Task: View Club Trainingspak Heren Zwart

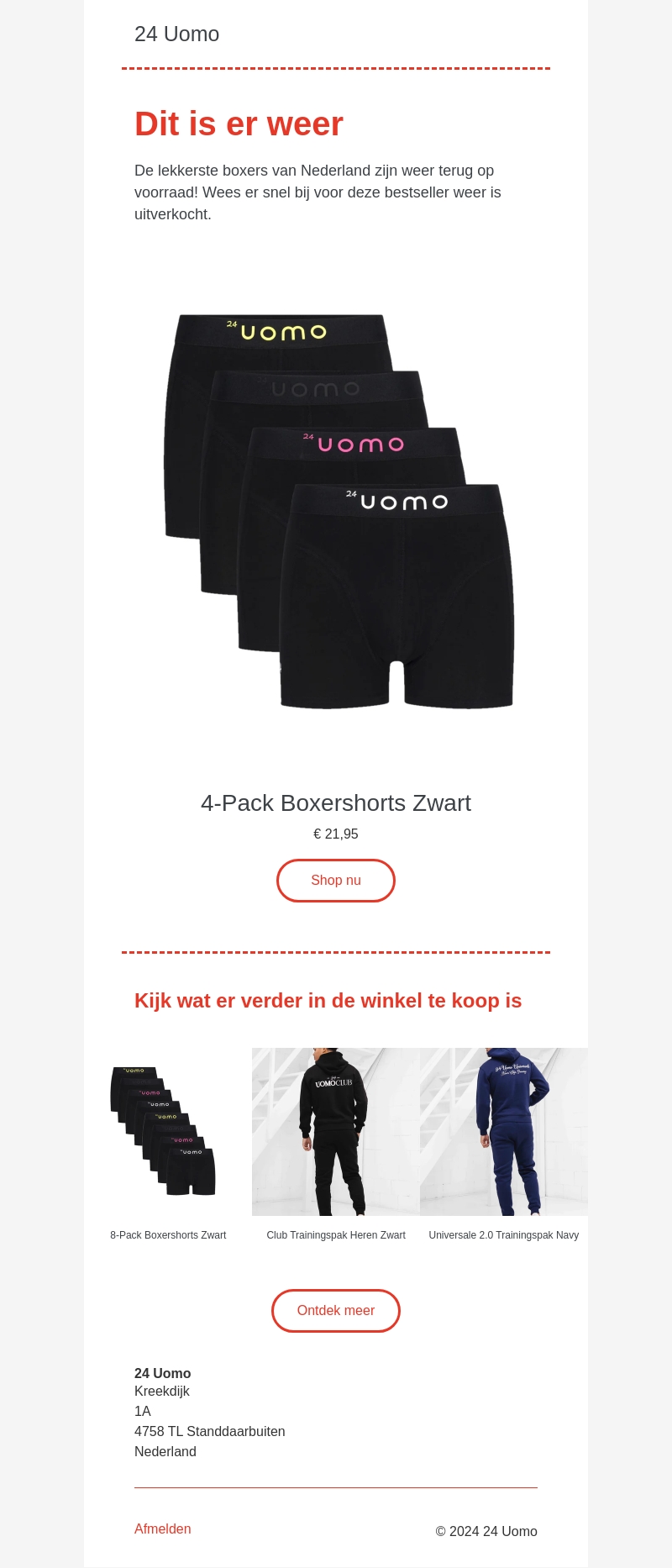Action: click(336, 1132)
